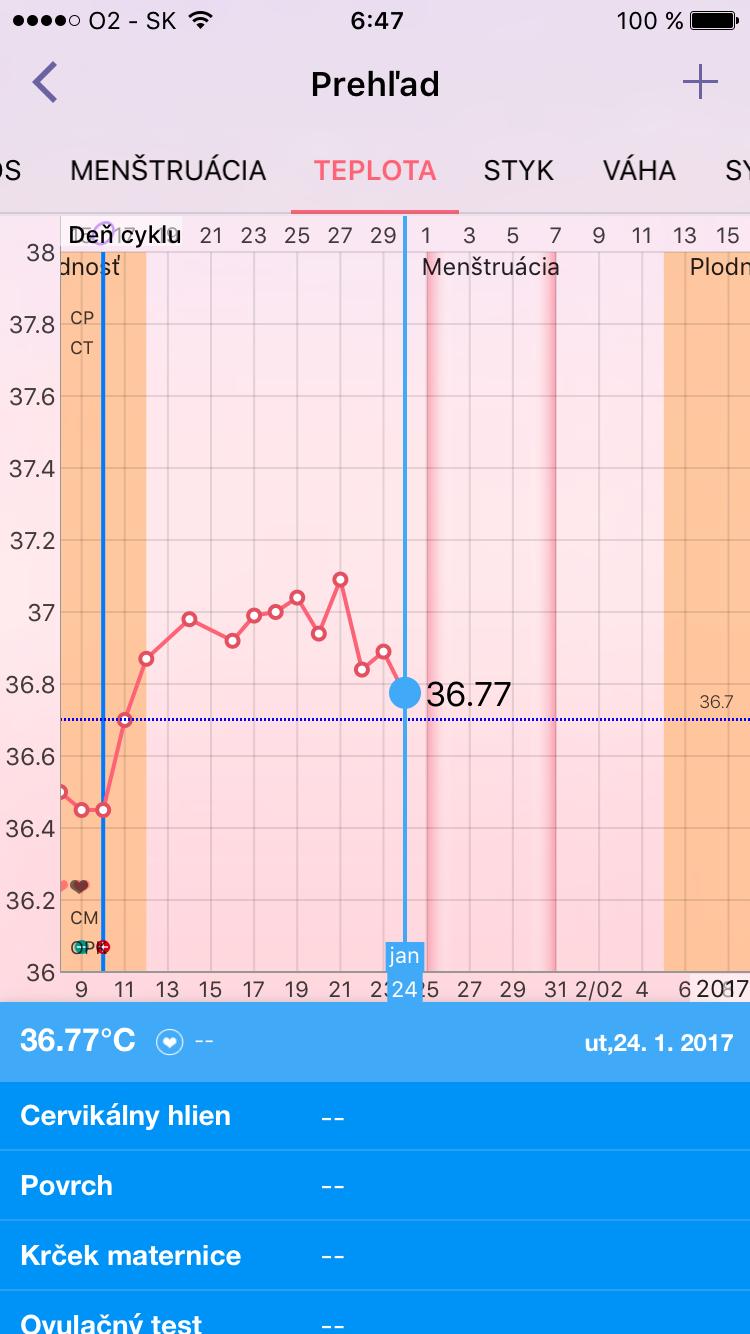750x1334 pixels.
Task: Open the Ovulačný test row
Action: (375, 1320)
